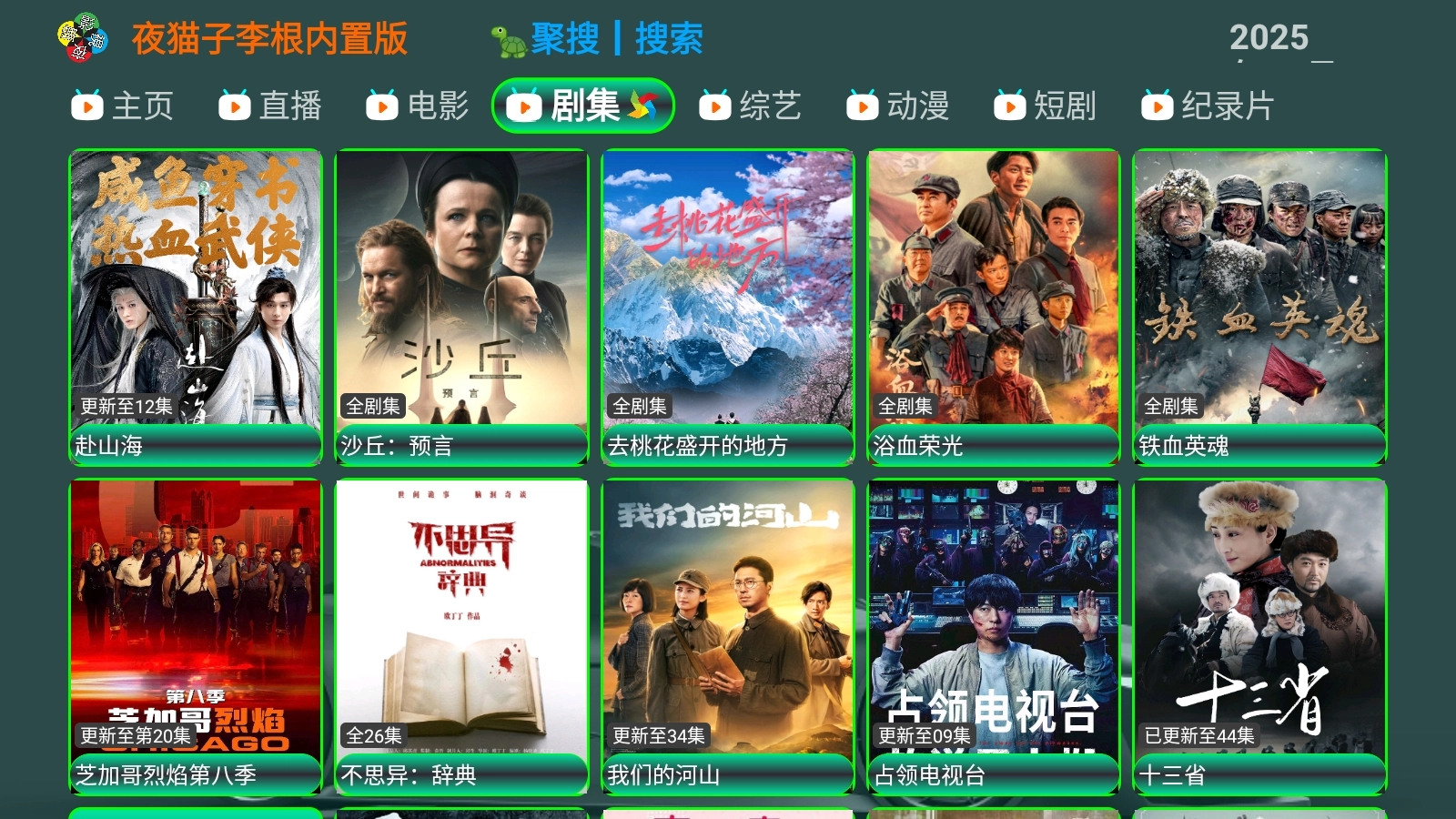Open the 十三省 series card

tap(1259, 636)
